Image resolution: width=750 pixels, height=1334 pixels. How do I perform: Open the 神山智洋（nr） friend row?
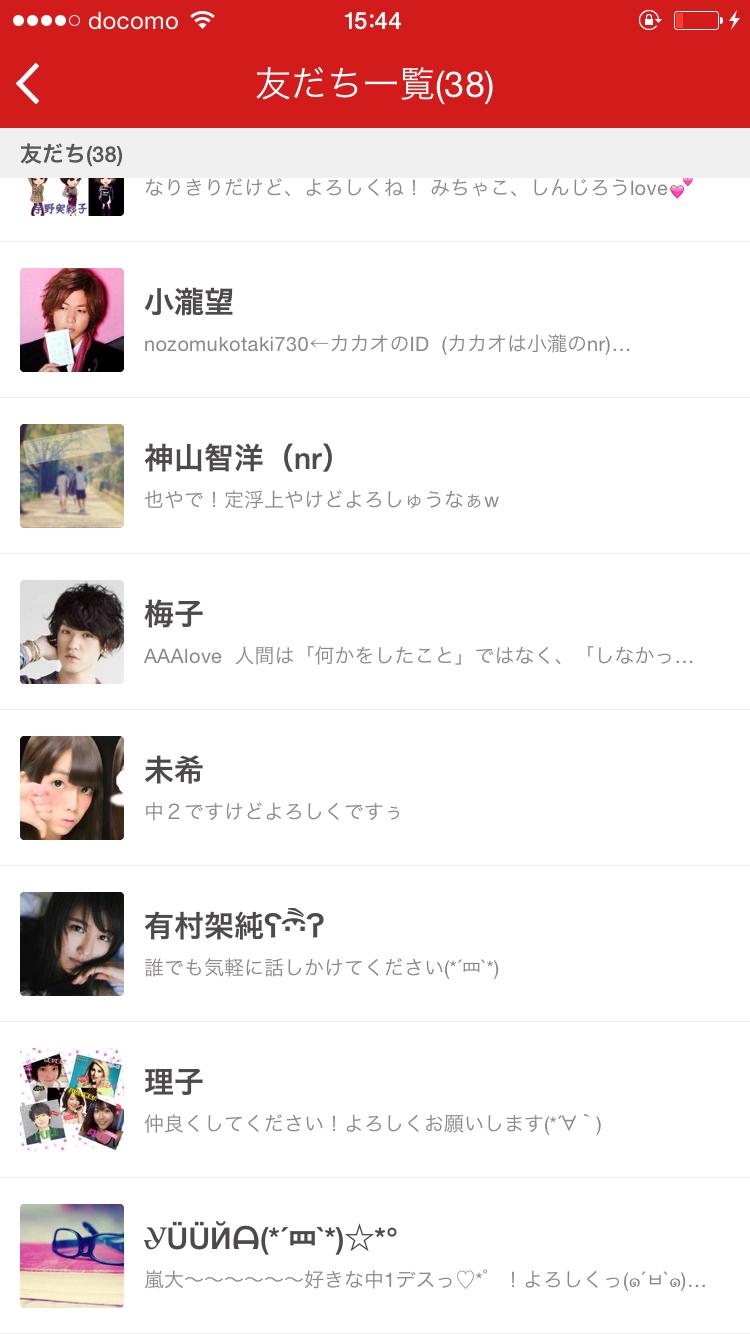pos(375,476)
